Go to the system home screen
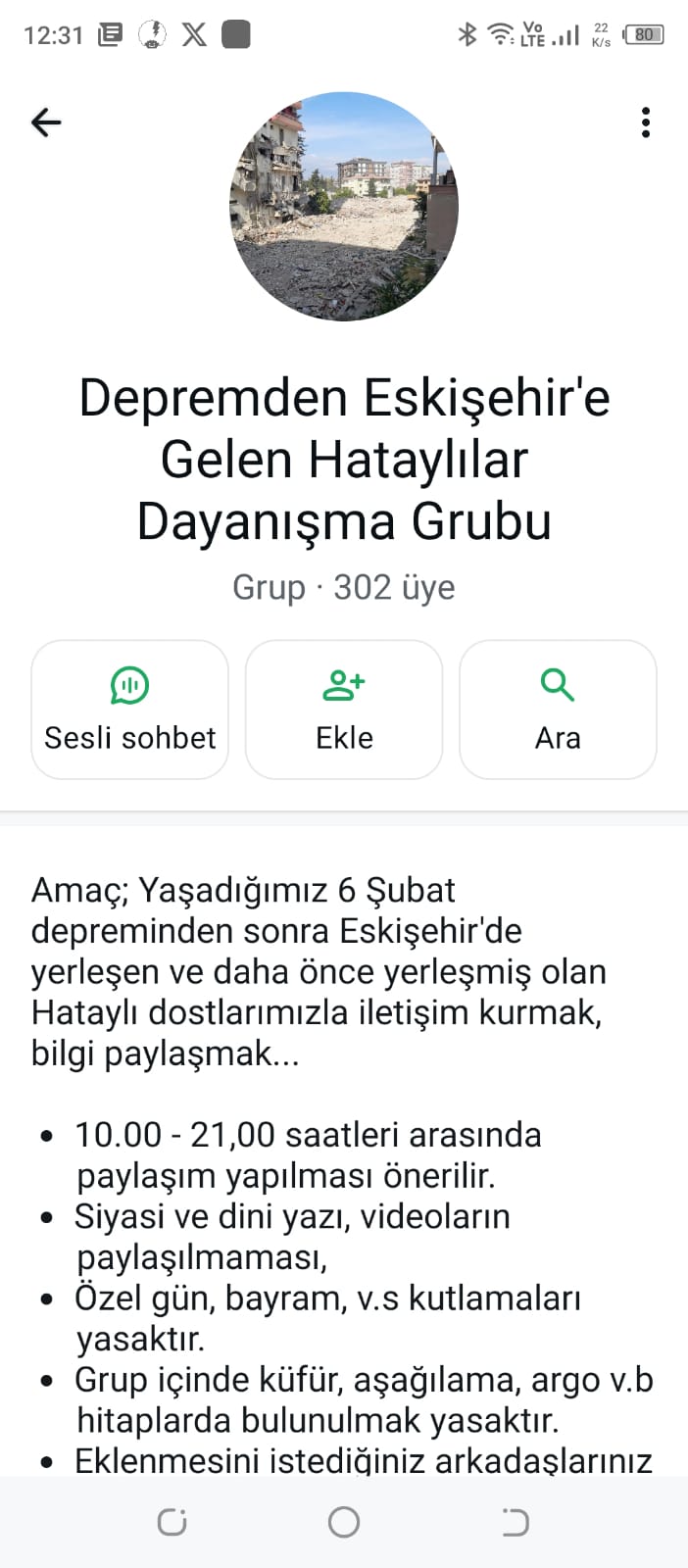The image size is (688, 1568). tap(344, 1522)
